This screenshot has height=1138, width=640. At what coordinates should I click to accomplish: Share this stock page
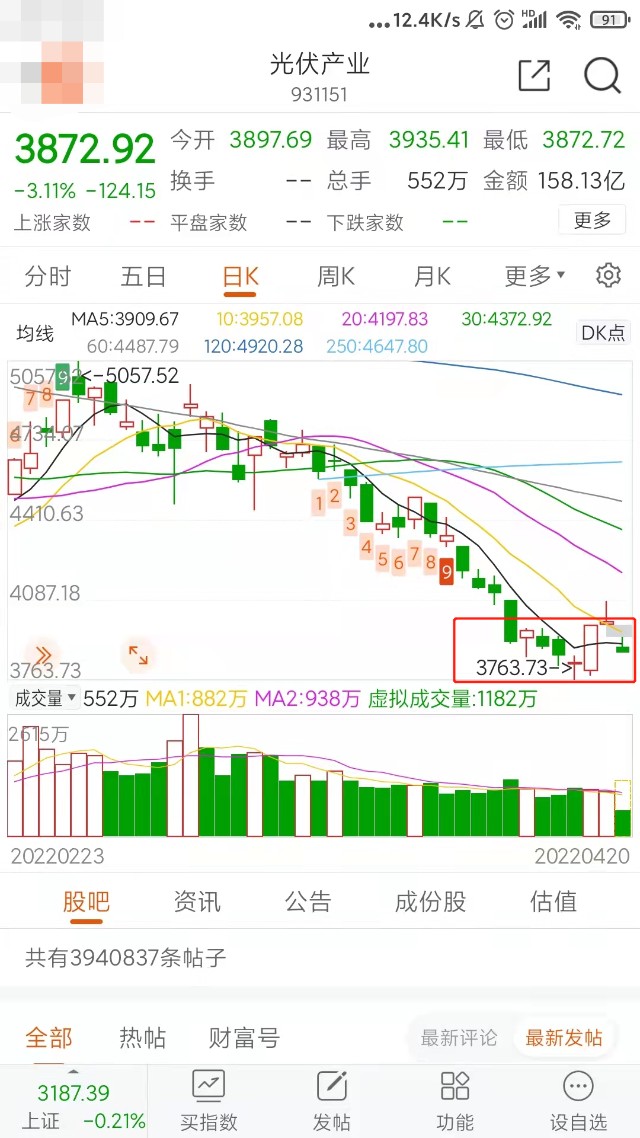(534, 75)
